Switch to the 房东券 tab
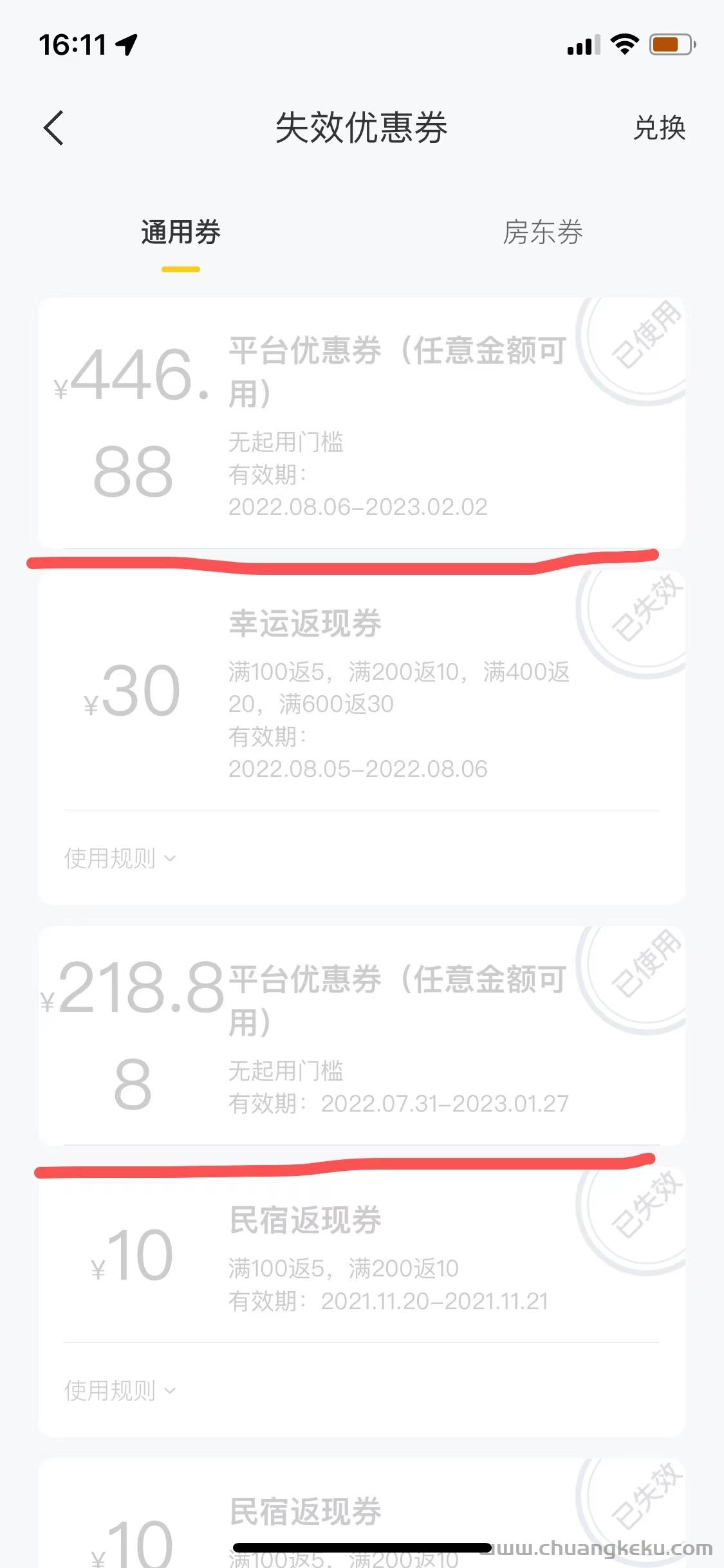This screenshot has height=1568, width=724. [x=543, y=232]
